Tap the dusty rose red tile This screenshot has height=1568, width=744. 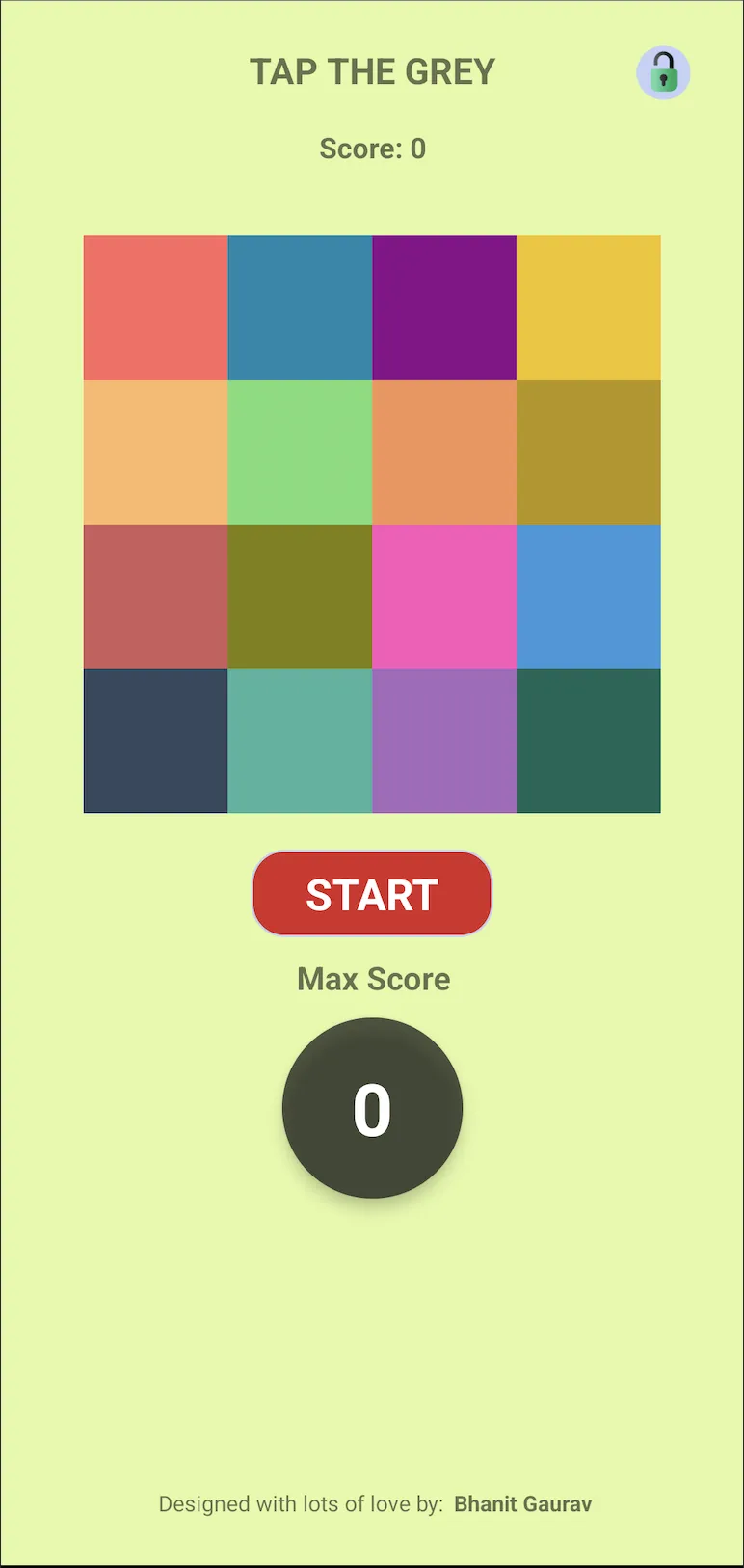155,597
